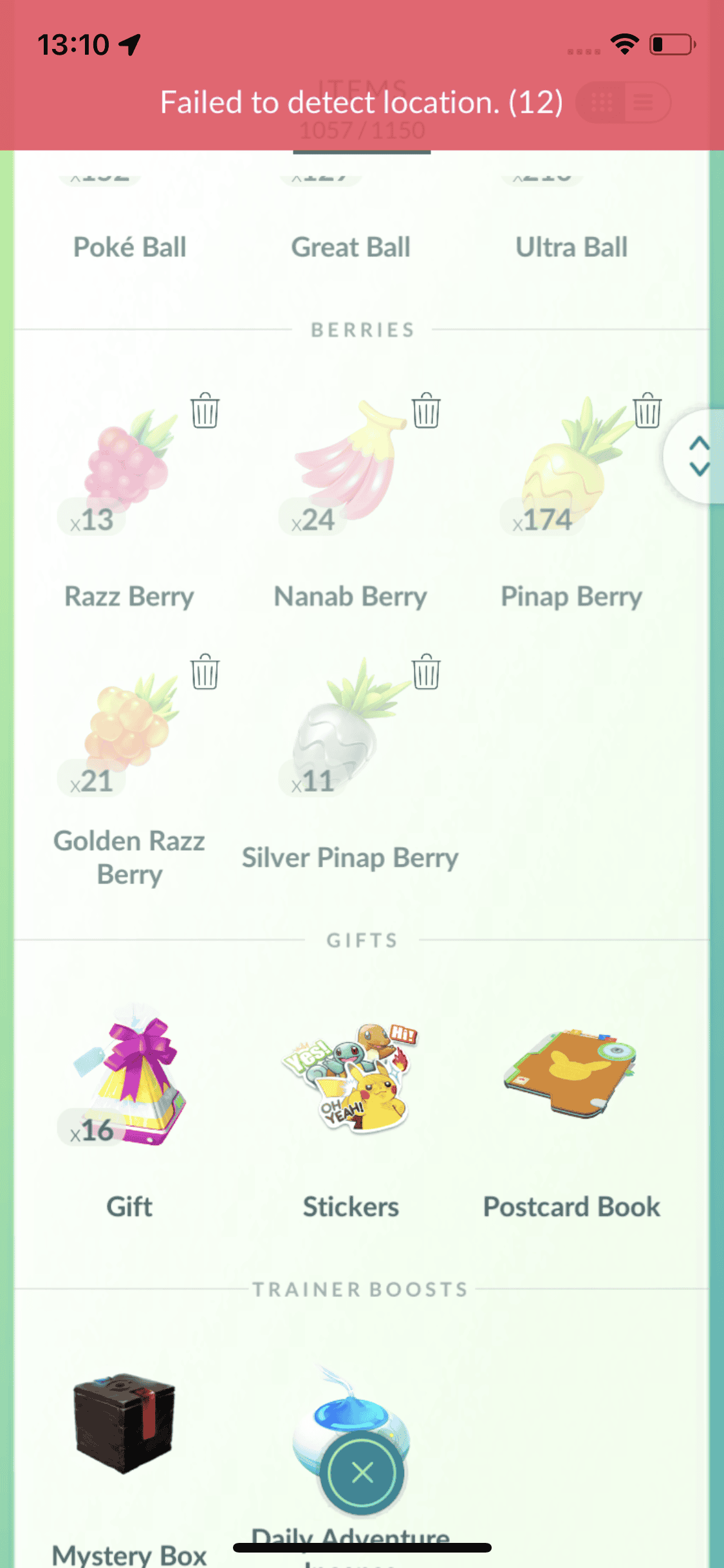Close the items bag
724x1568 pixels.
(x=362, y=1472)
